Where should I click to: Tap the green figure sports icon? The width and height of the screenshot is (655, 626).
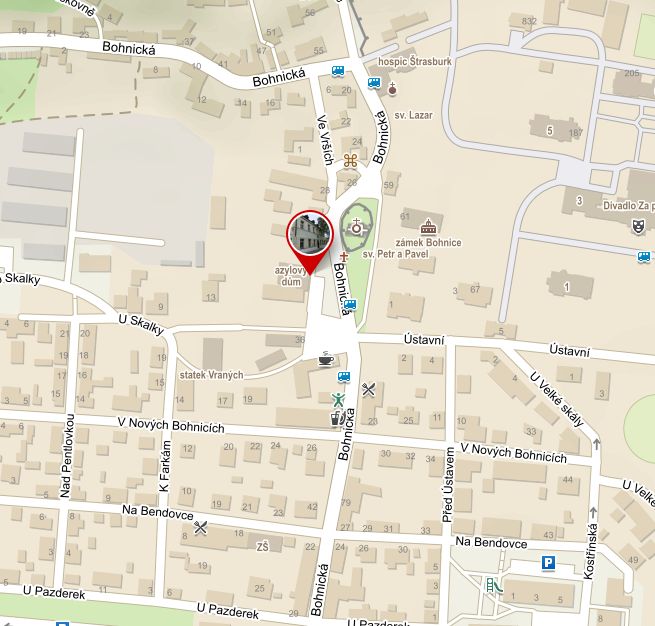coord(338,400)
